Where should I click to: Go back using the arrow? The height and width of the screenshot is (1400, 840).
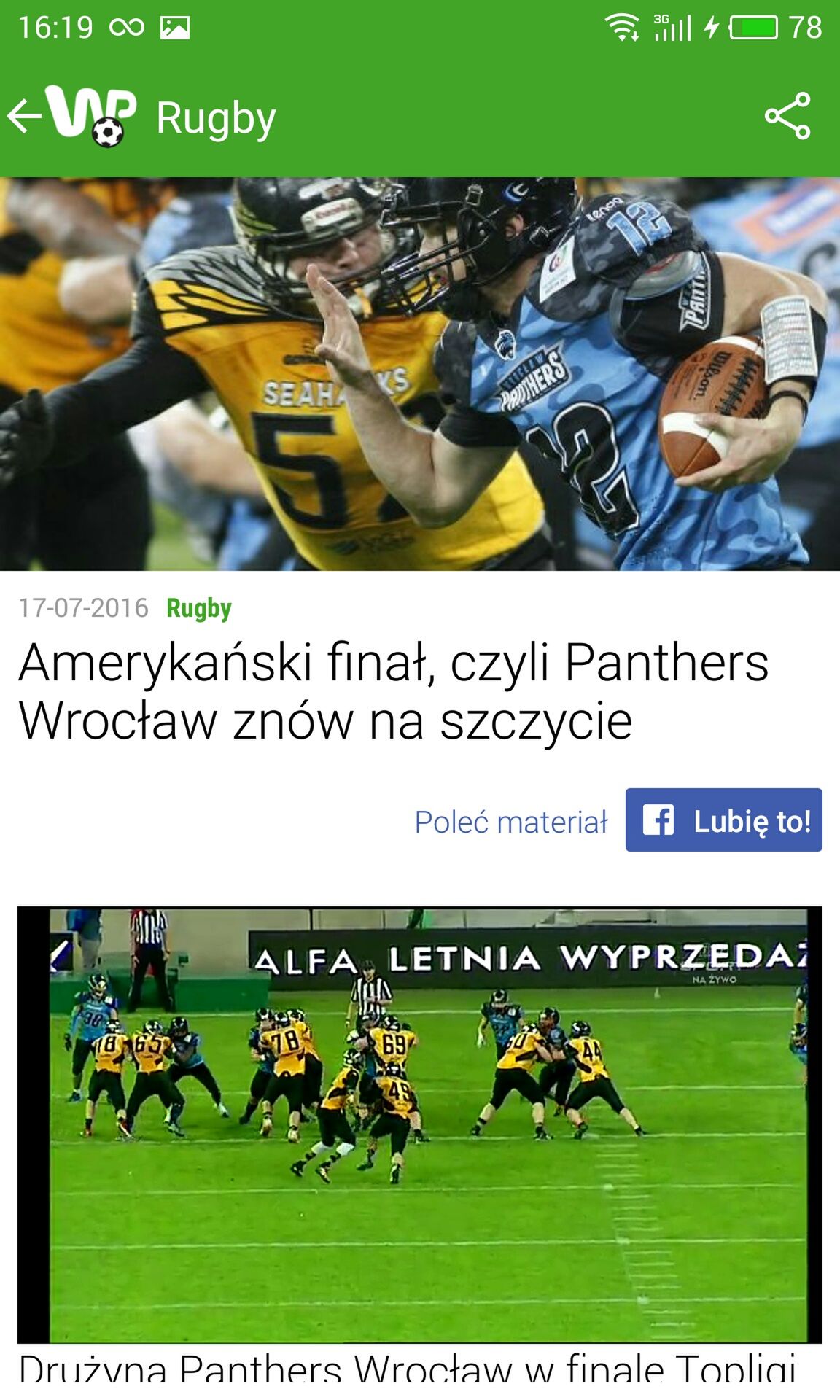[x=25, y=116]
